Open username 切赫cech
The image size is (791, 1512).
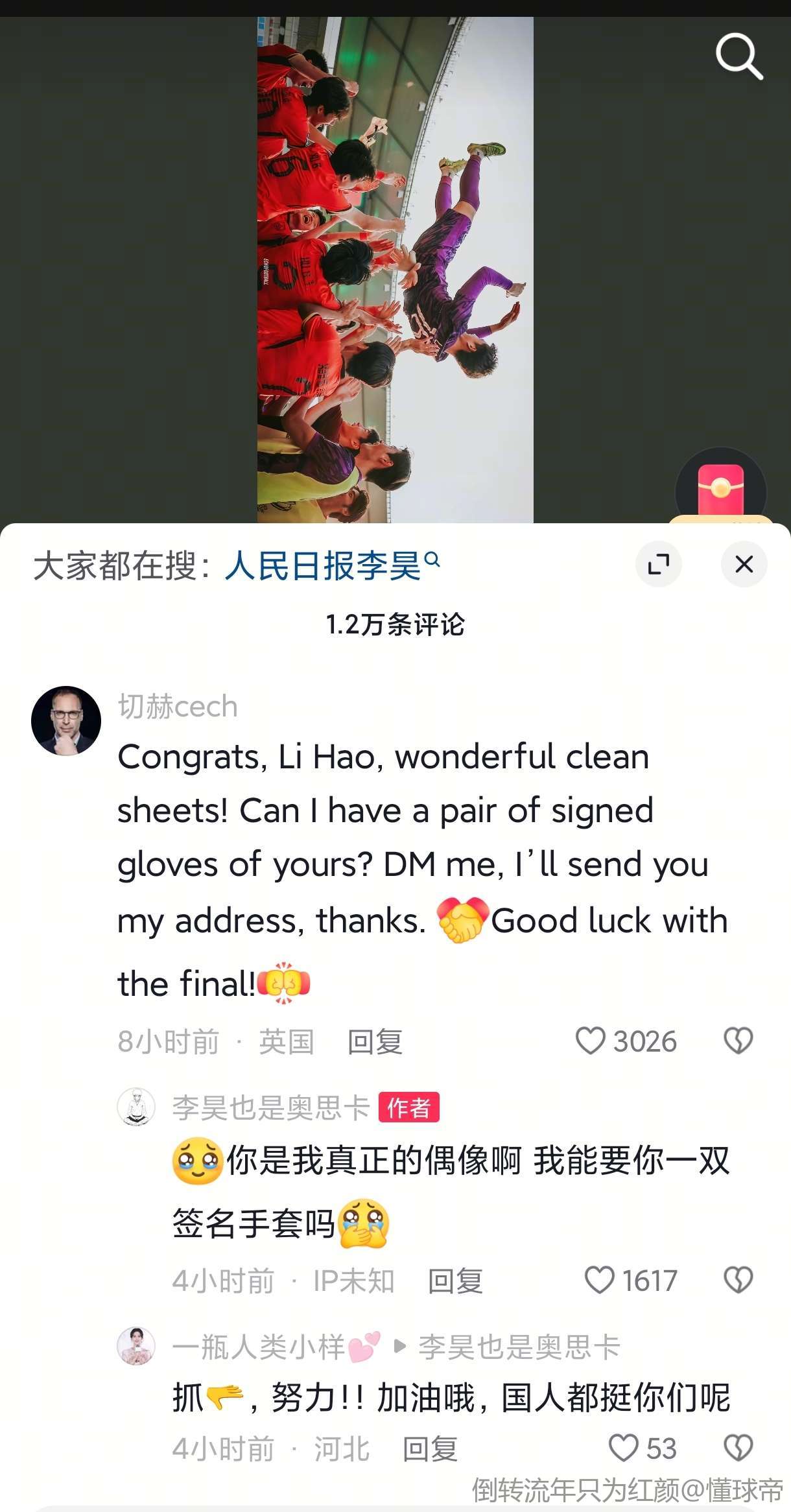point(178,706)
